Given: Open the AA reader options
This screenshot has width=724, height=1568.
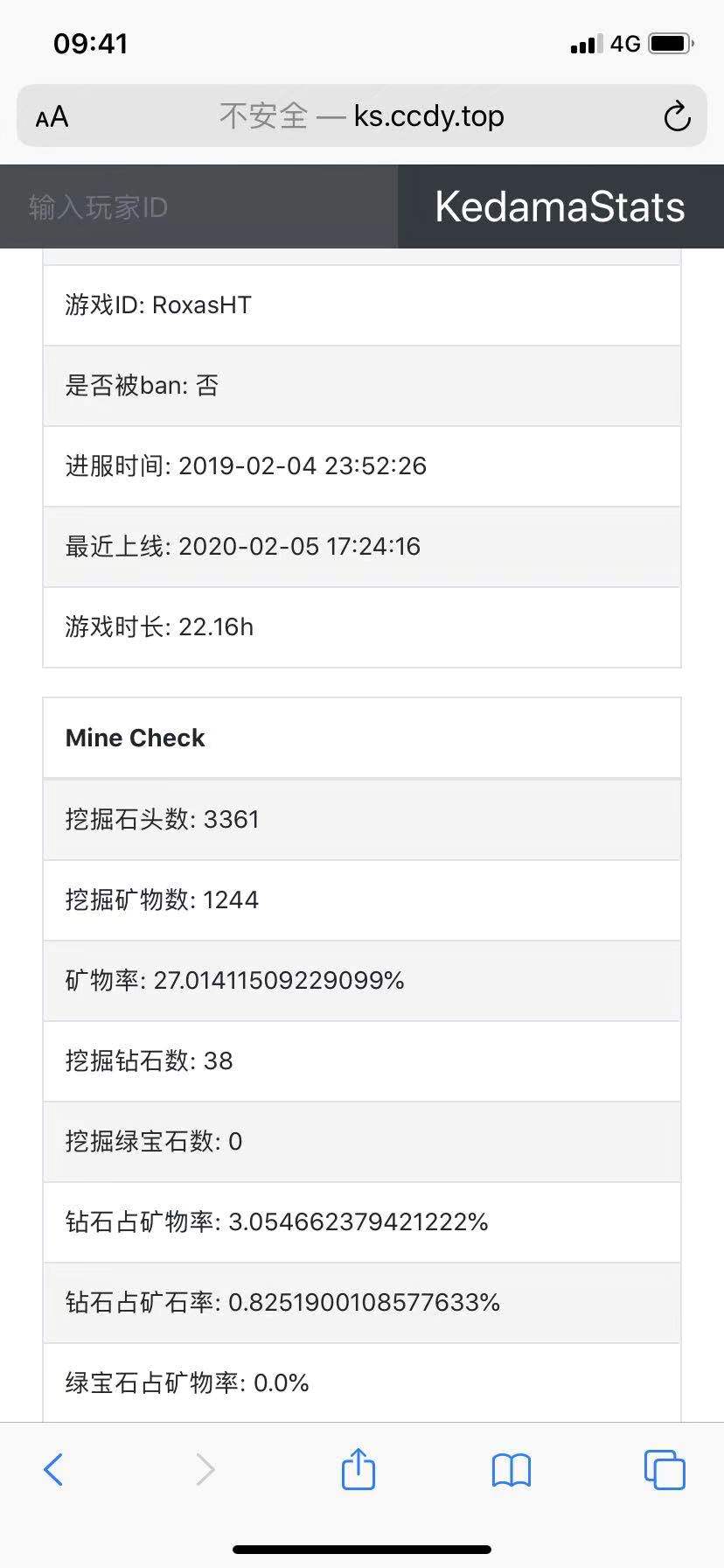Looking at the screenshot, I should pyautogui.click(x=52, y=116).
